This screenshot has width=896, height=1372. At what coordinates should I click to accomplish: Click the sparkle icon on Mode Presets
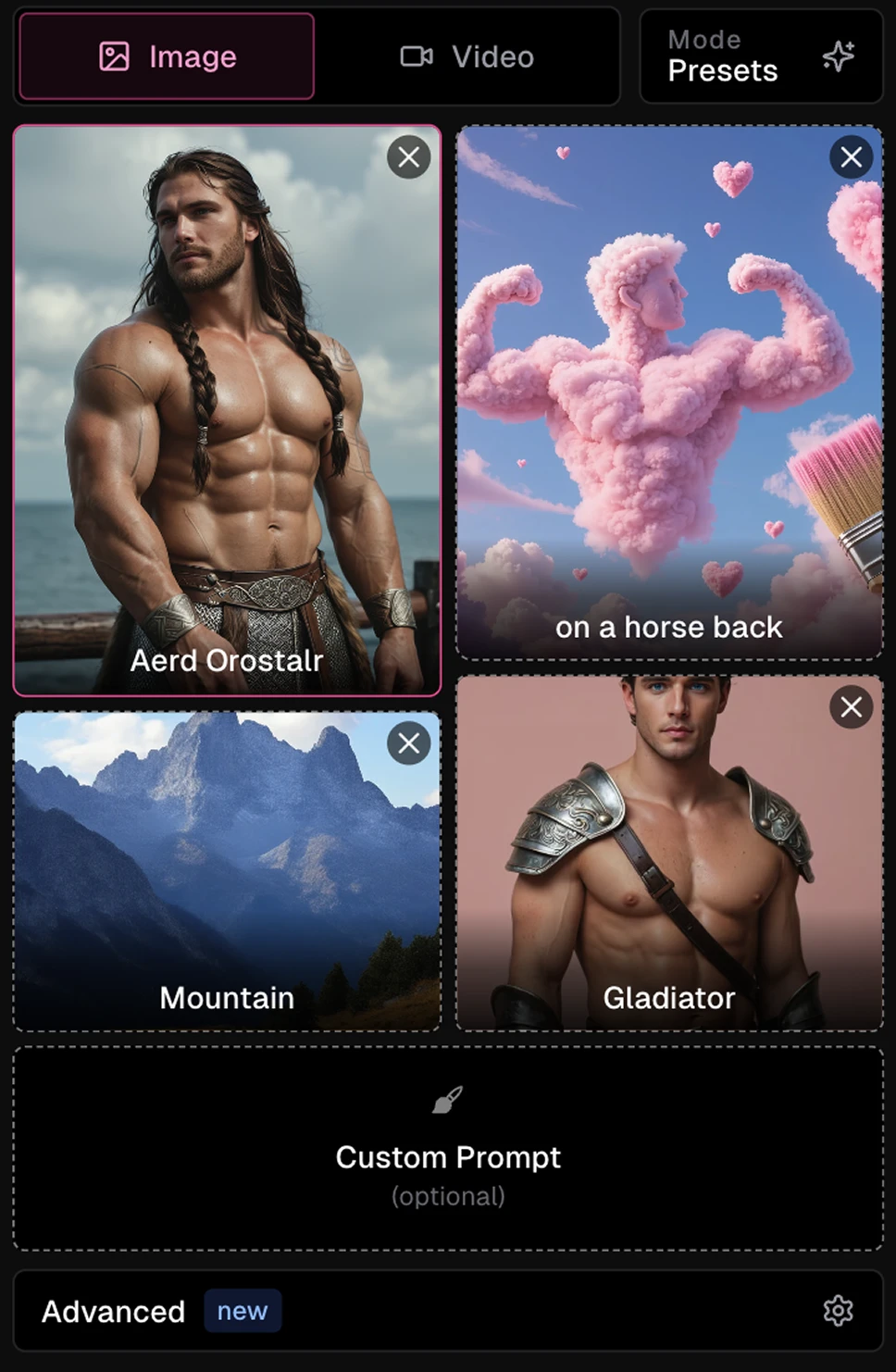pos(839,56)
